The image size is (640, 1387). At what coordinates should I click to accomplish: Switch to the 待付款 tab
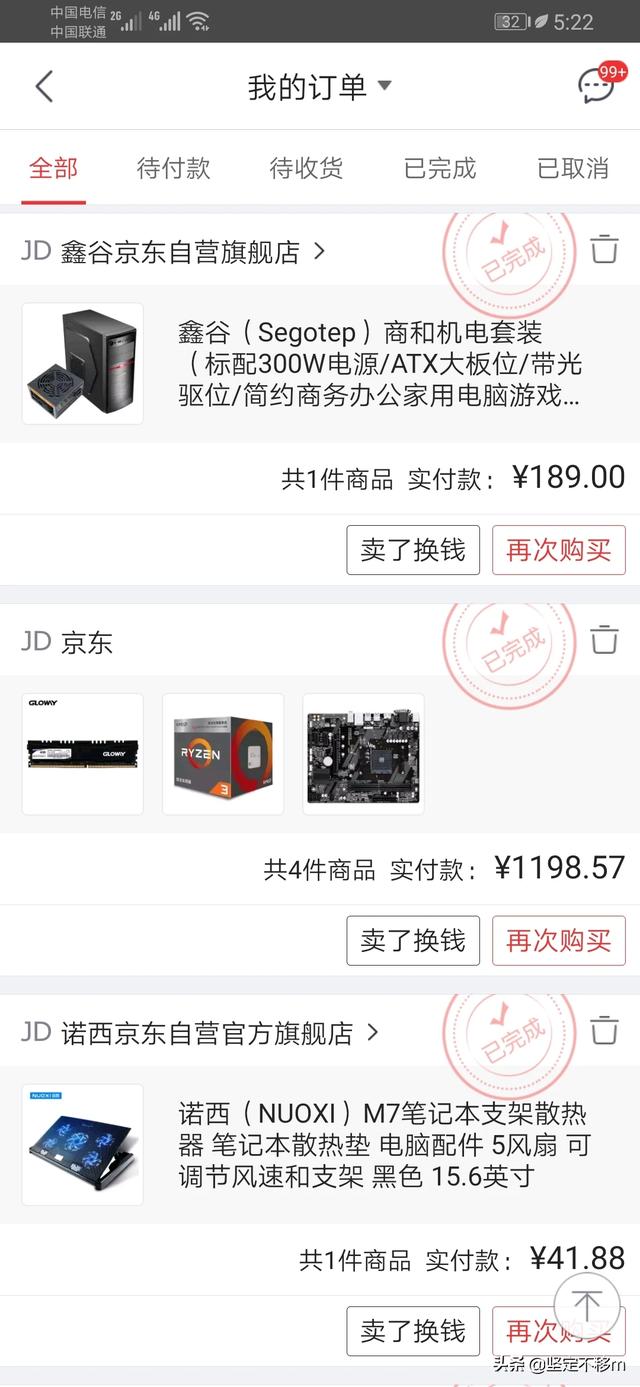click(x=173, y=168)
